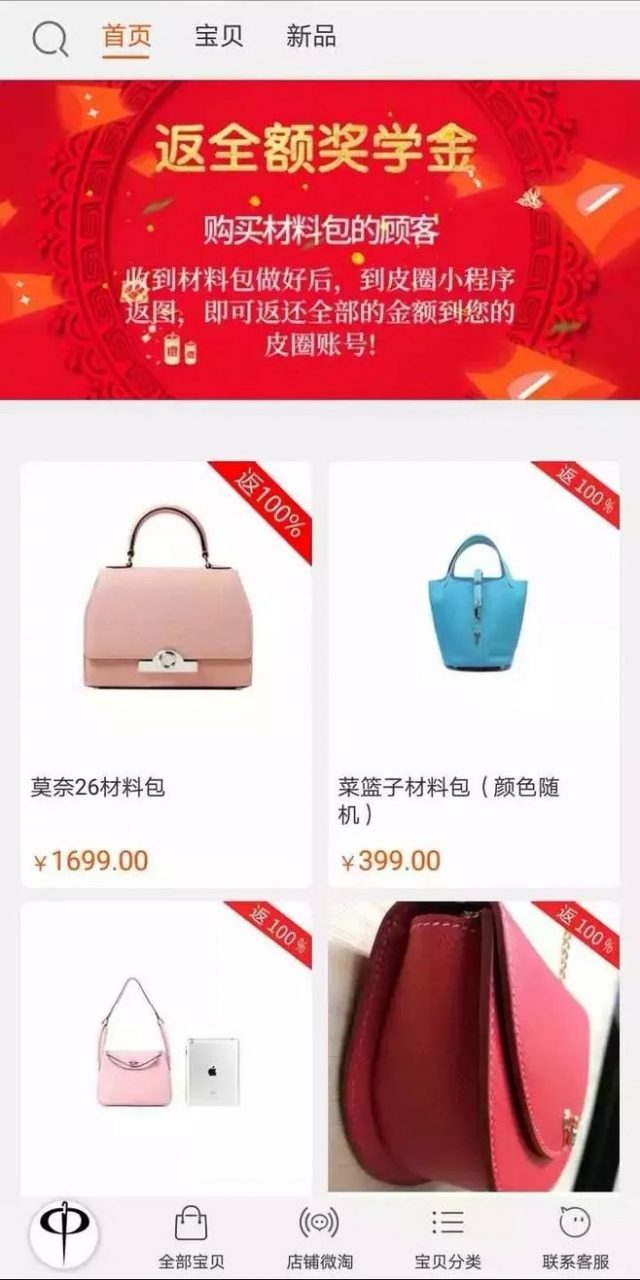Open the search icon
This screenshot has width=640, height=1280.
point(50,38)
